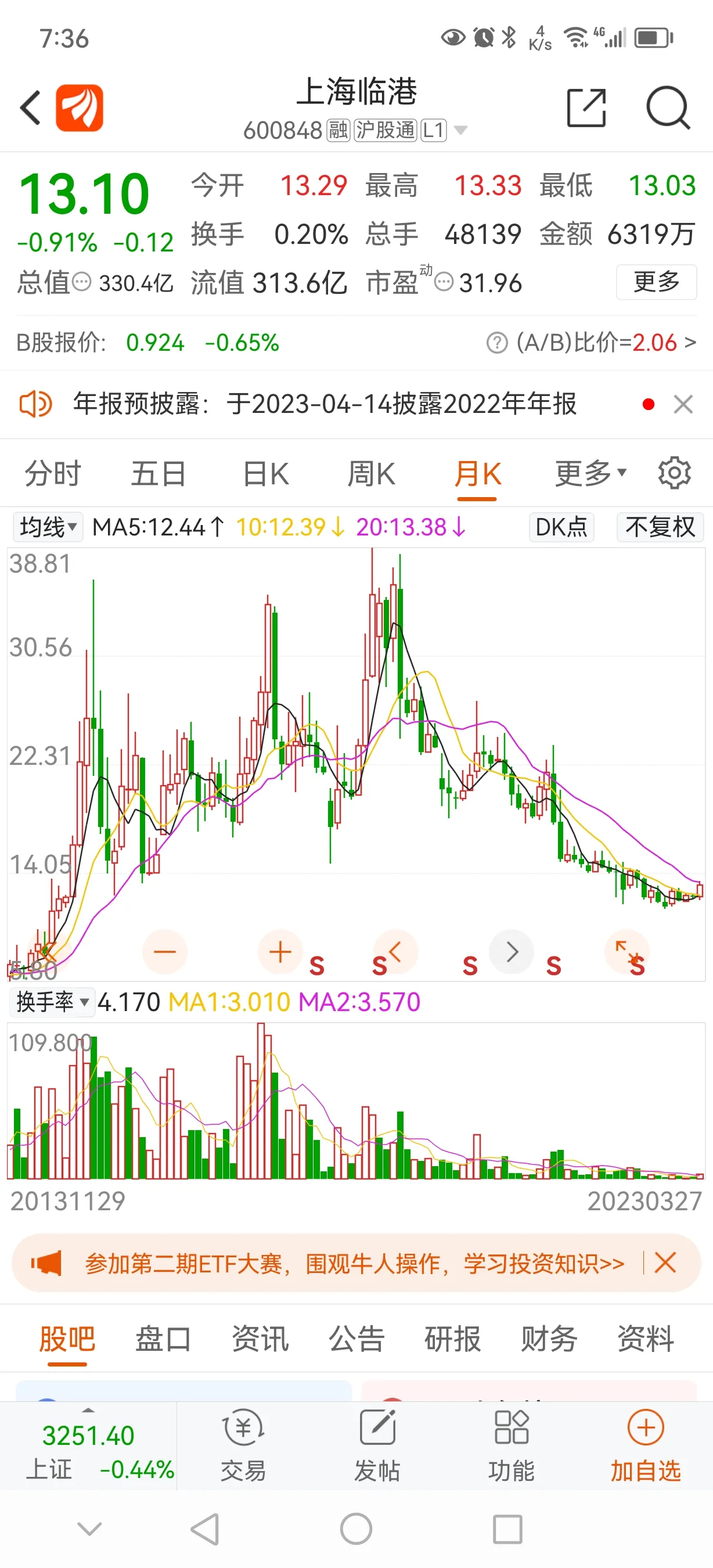
Task: Add stock to watchlist via 加自选
Action: (646, 1446)
